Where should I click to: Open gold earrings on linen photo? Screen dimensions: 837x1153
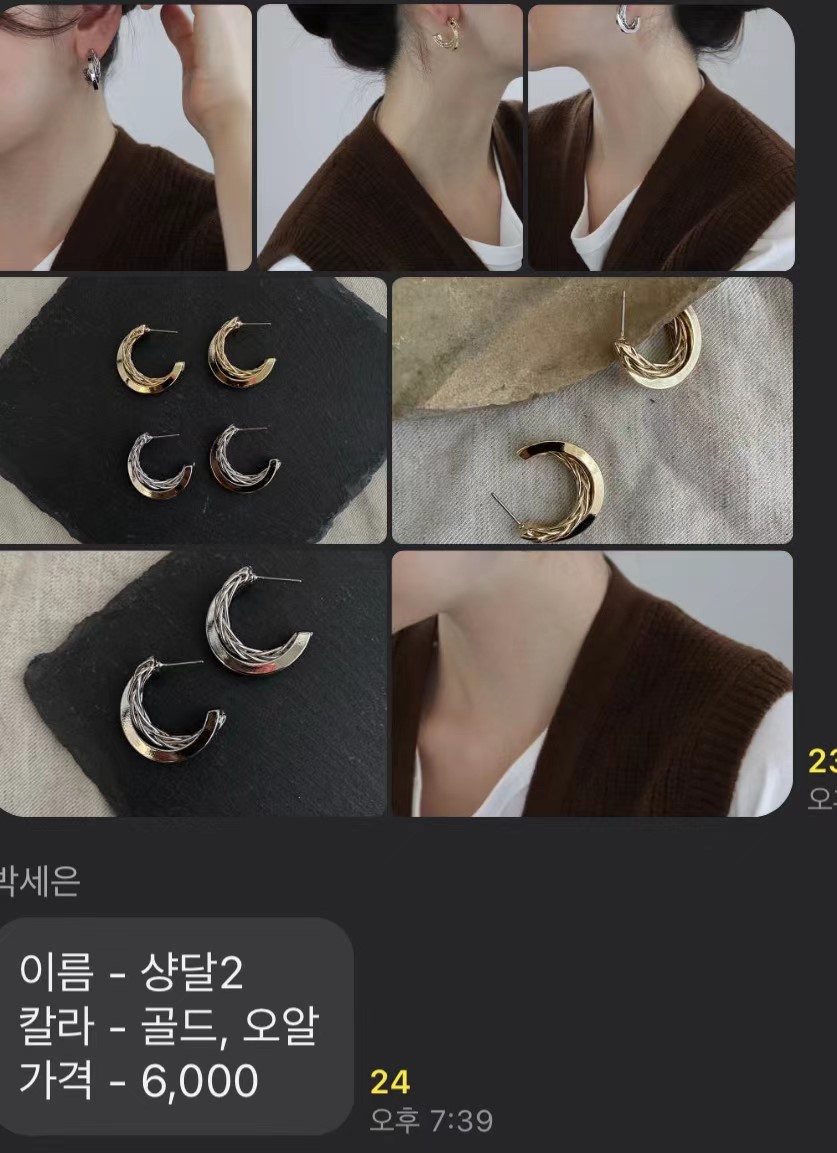[x=592, y=410]
